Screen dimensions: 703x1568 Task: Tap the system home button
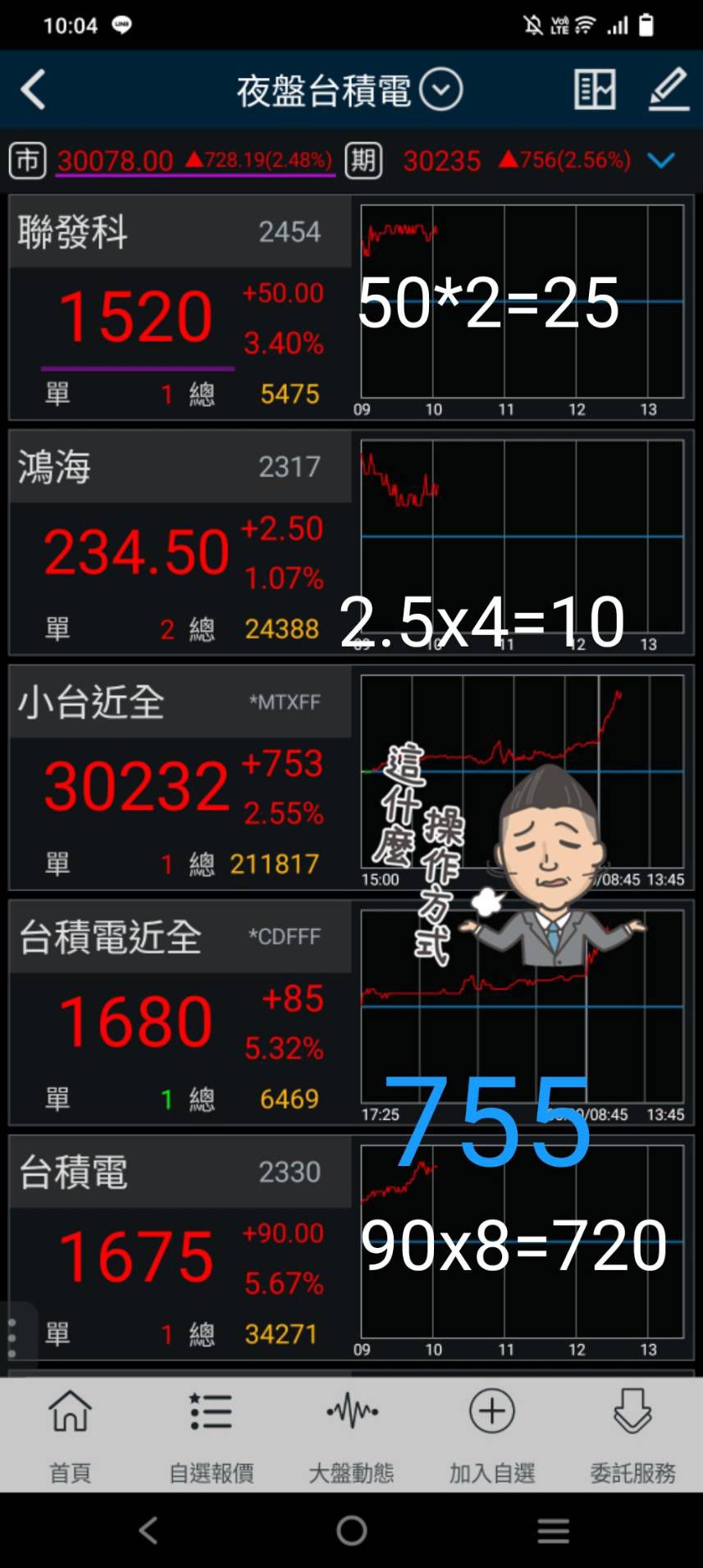click(x=351, y=1530)
